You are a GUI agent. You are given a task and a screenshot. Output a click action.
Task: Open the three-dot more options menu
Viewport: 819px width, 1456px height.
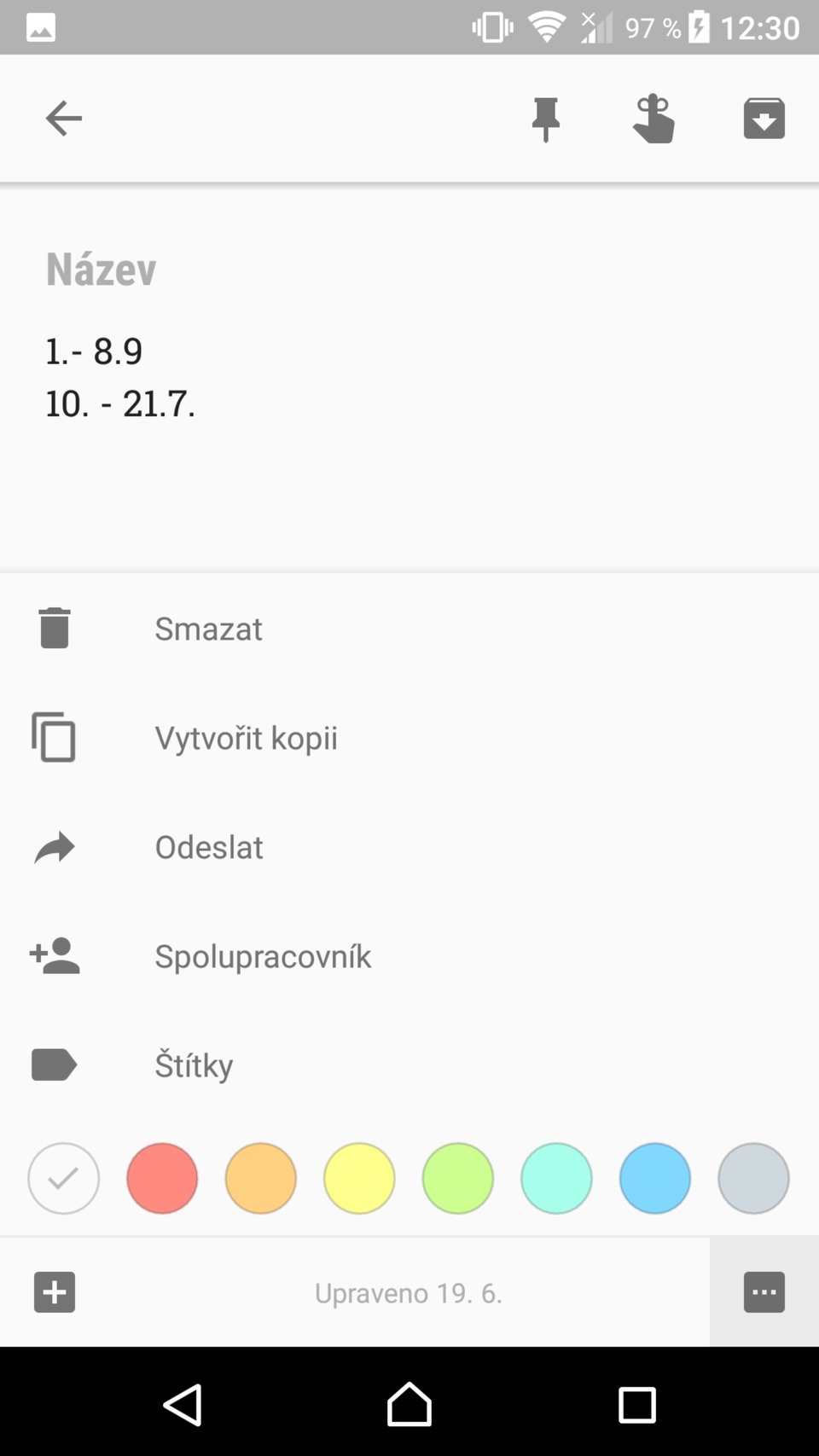pos(764,1291)
